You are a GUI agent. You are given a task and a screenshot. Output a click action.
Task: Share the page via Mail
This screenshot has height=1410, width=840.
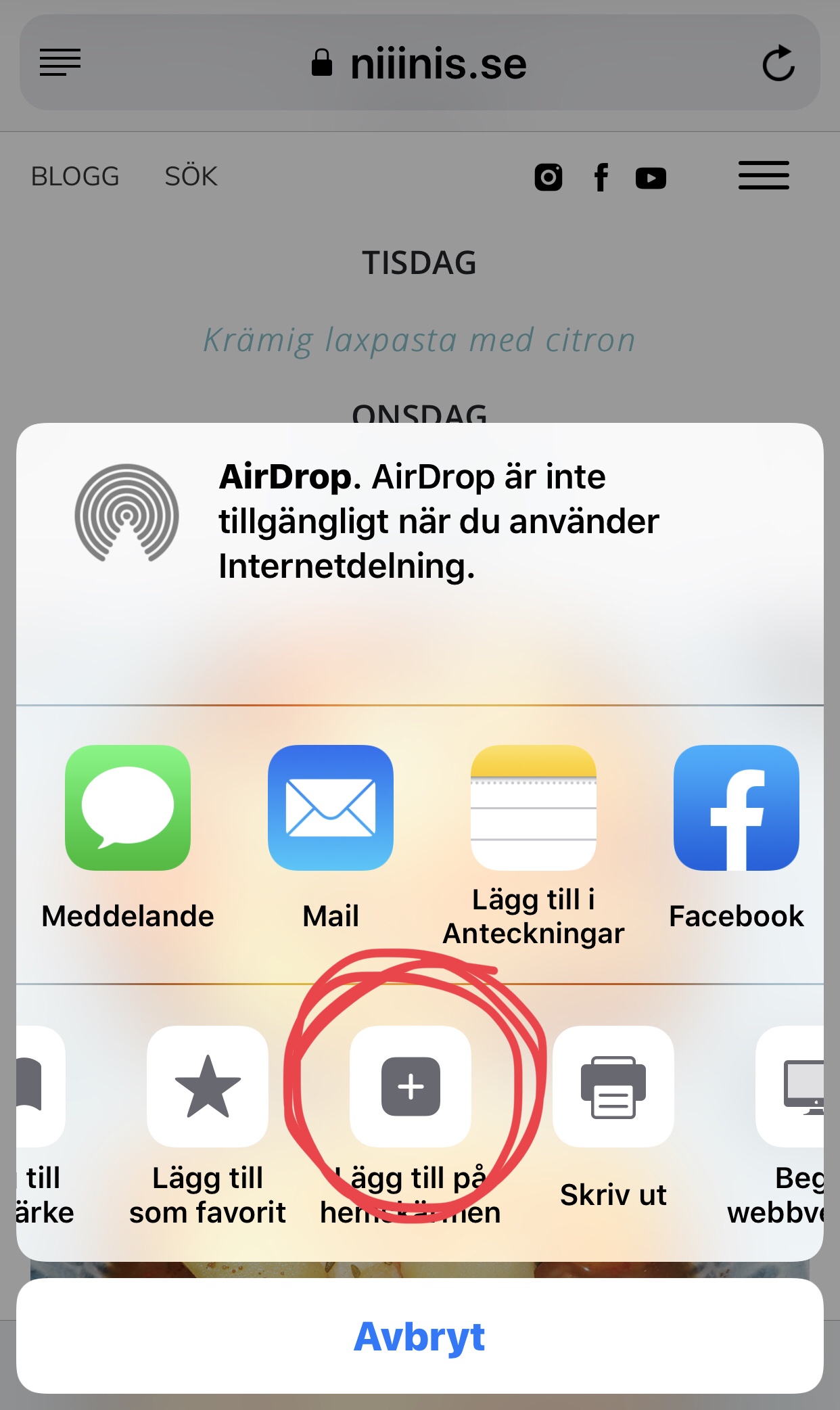pyautogui.click(x=331, y=808)
